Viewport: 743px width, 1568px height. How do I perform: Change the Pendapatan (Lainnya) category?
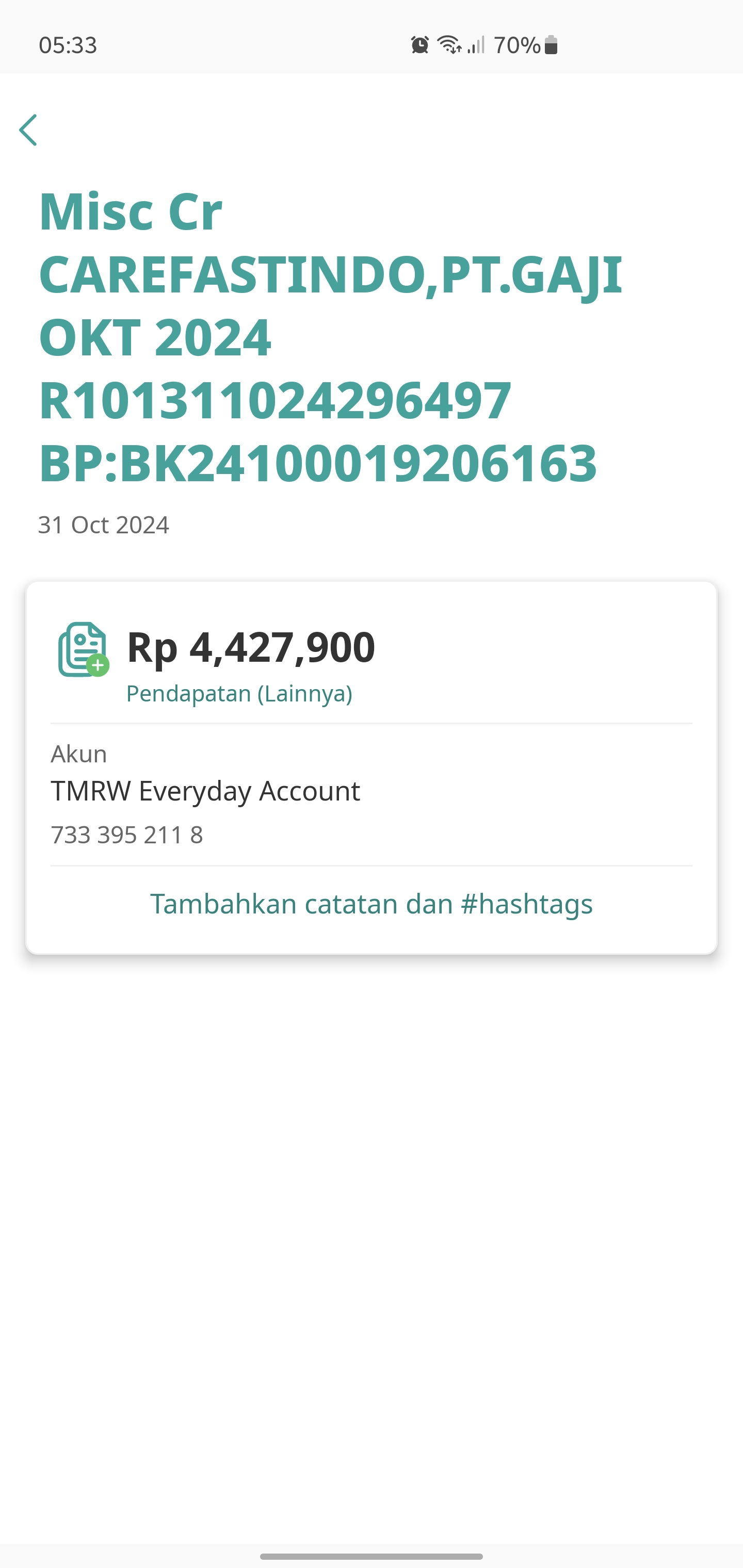coord(239,694)
